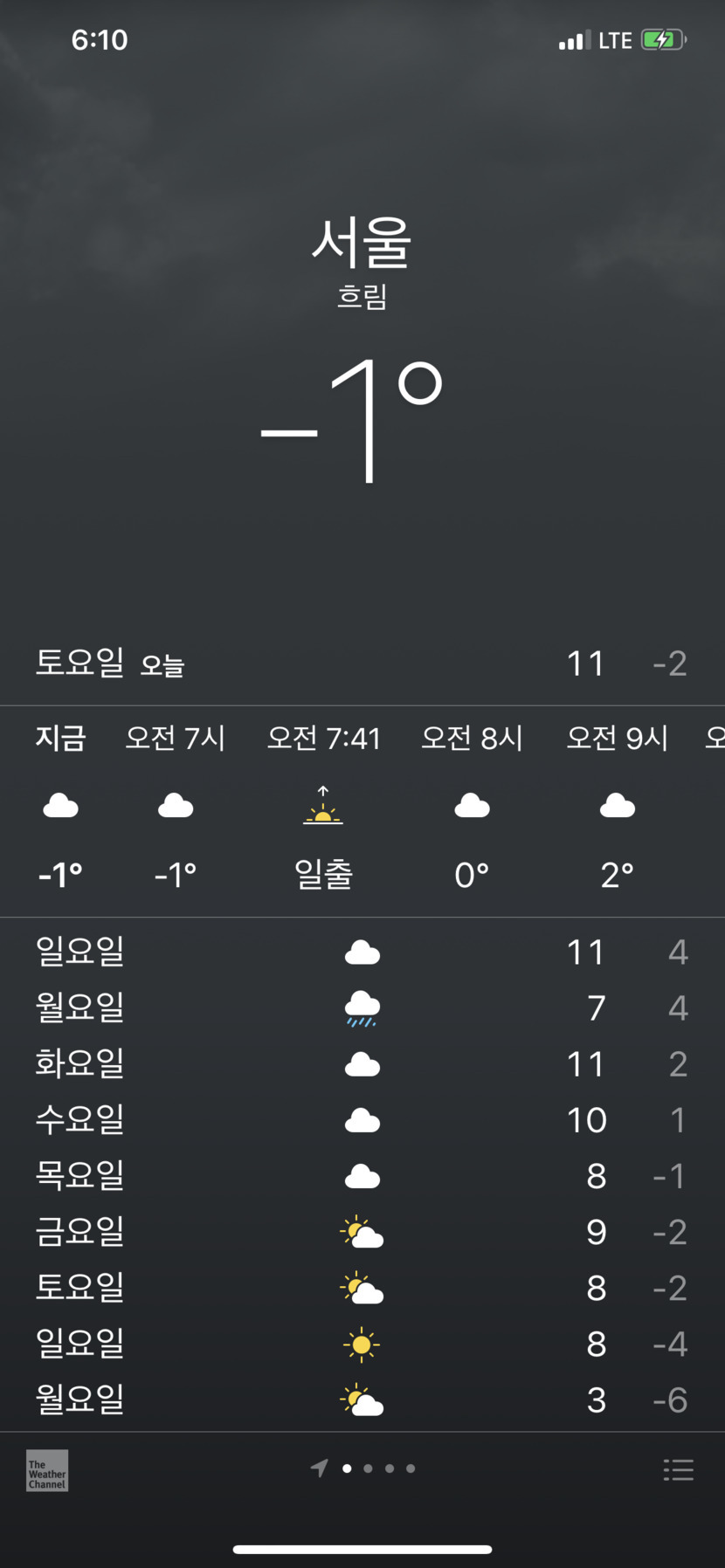Image resolution: width=725 pixels, height=1568 pixels.
Task: Open The Weather Channel link
Action: 47,1471
